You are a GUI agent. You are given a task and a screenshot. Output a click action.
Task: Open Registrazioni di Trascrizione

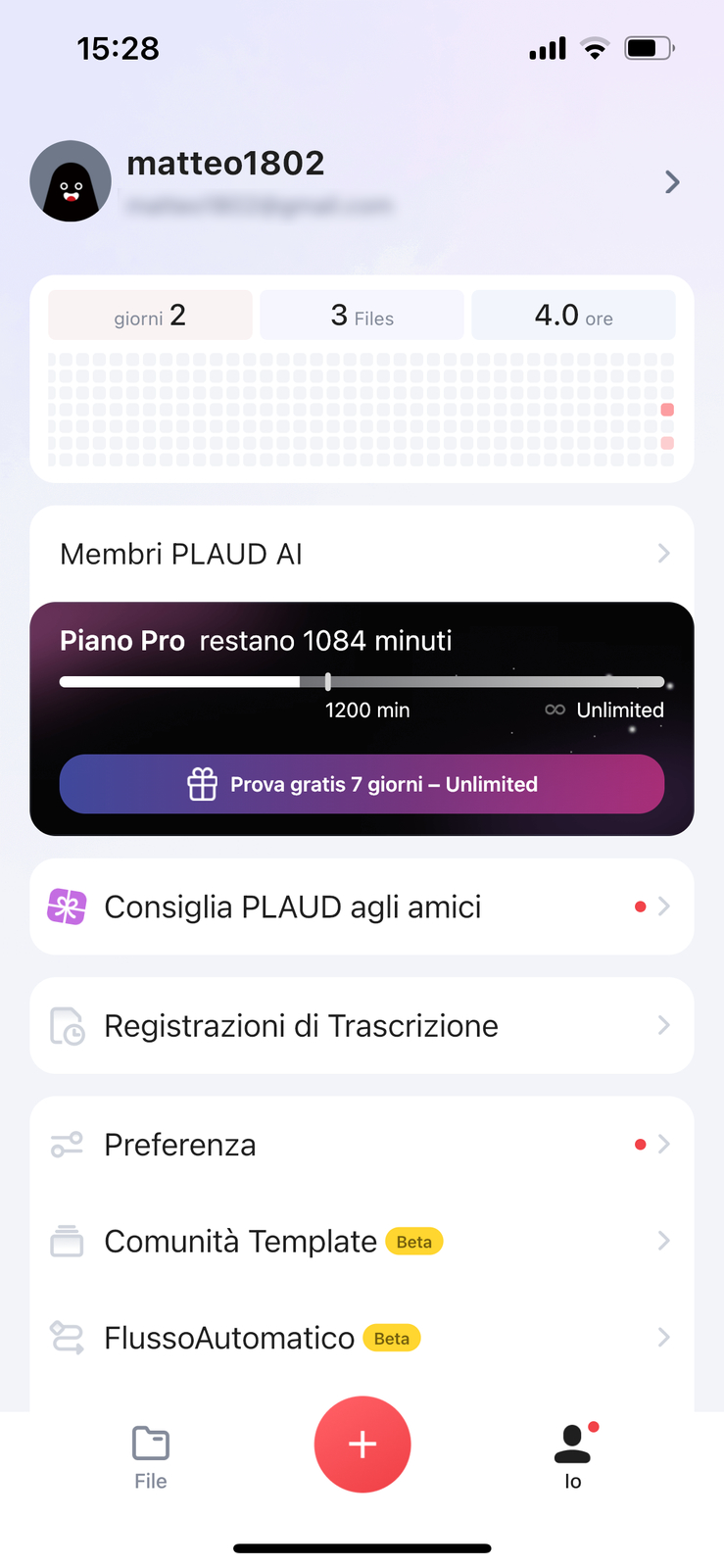(x=361, y=1026)
